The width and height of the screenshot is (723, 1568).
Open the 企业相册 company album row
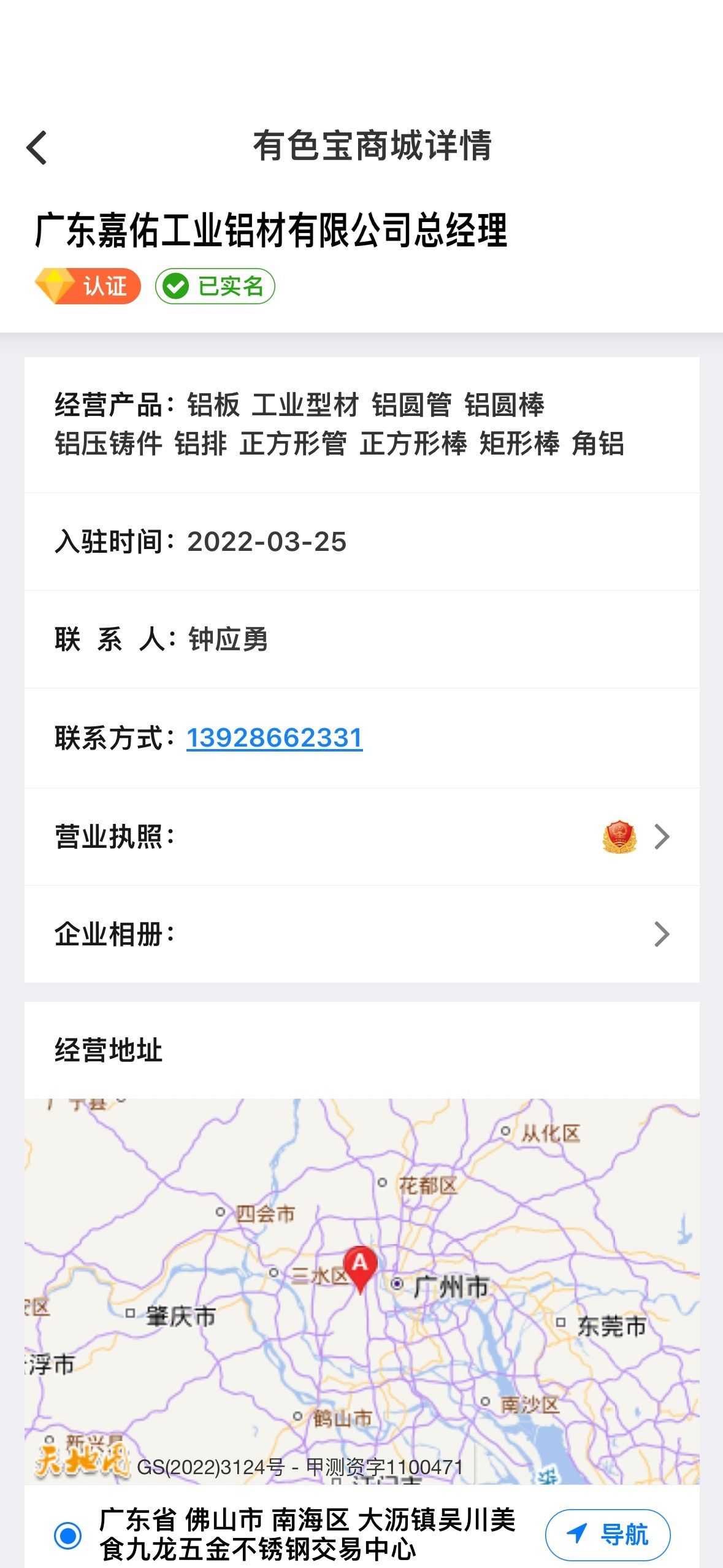tap(362, 934)
